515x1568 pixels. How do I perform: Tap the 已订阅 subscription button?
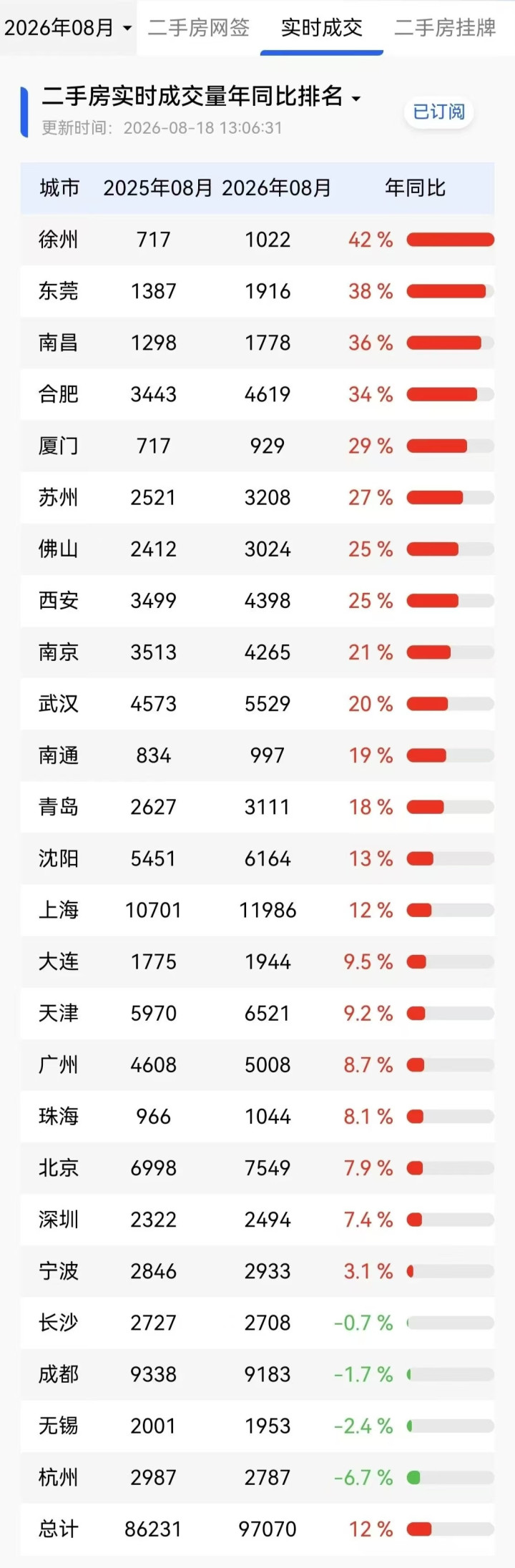439,112
